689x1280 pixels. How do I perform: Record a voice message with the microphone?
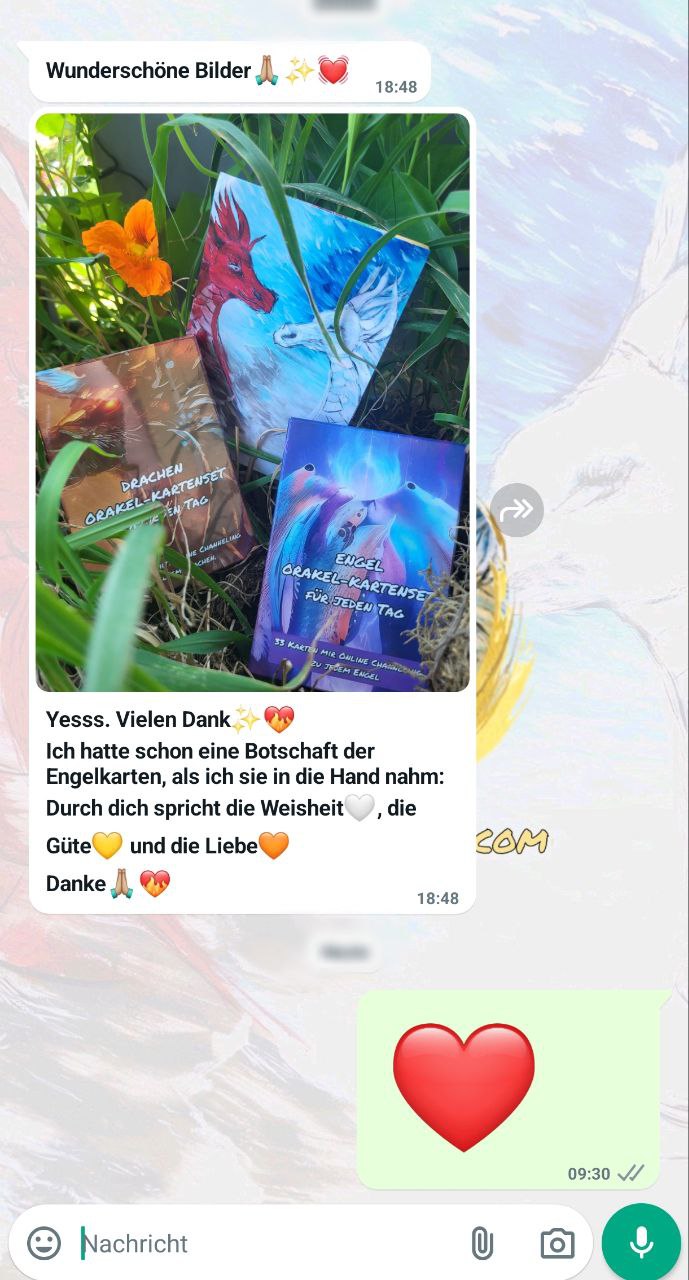tap(641, 1242)
